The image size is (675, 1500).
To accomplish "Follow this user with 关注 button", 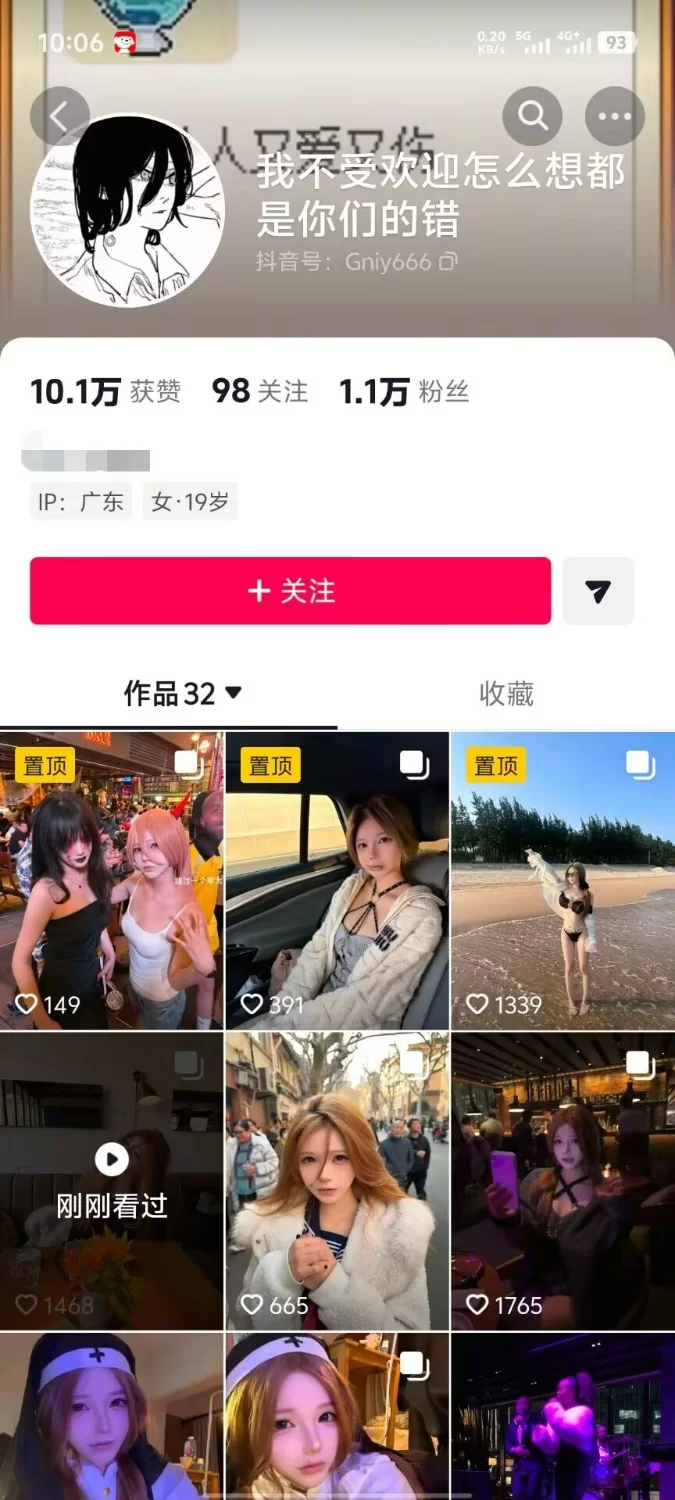I will (290, 591).
